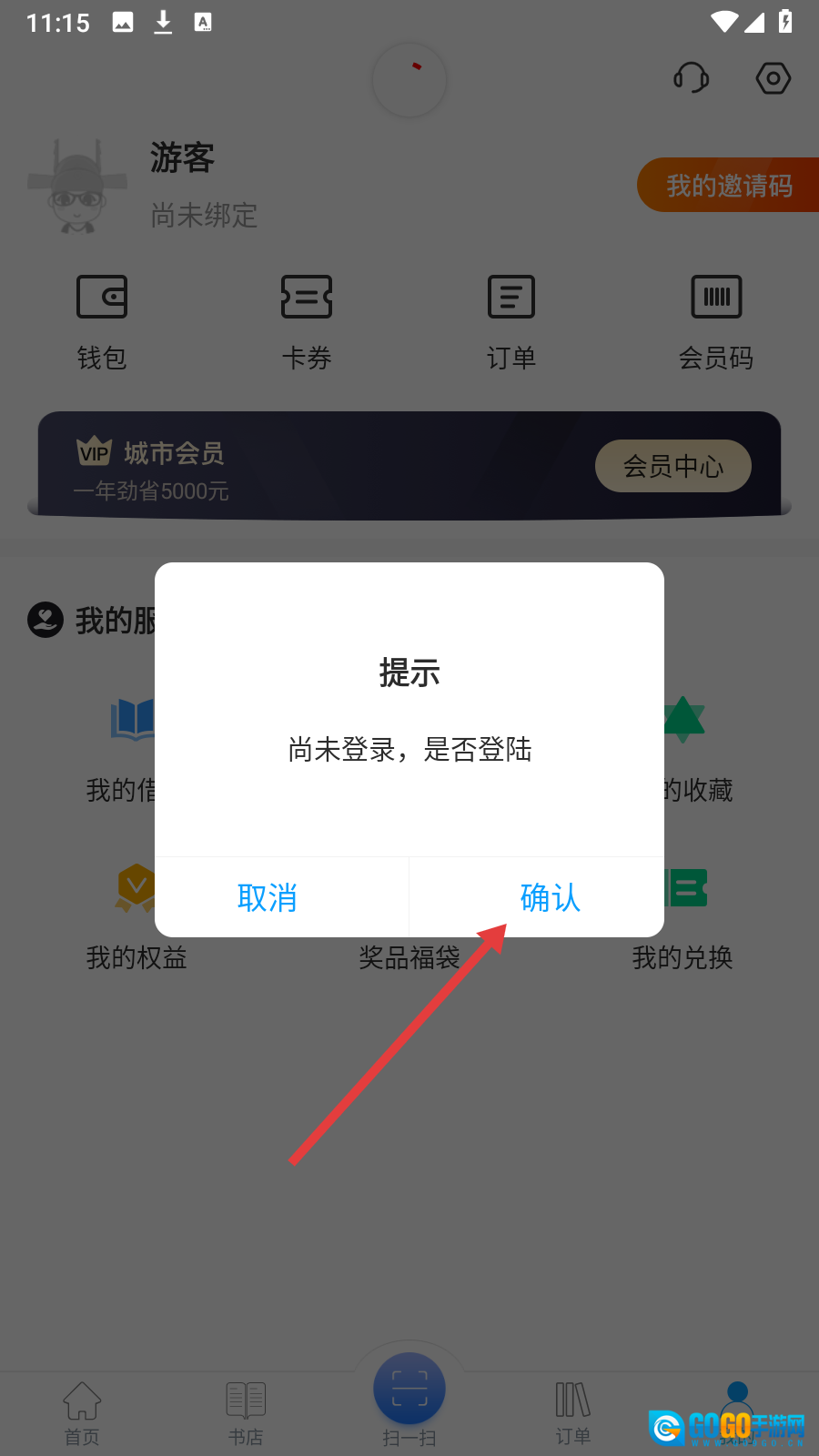Switch to the 书店 bookstore tab
Viewport: 819px width, 1456px height.
point(246,1413)
